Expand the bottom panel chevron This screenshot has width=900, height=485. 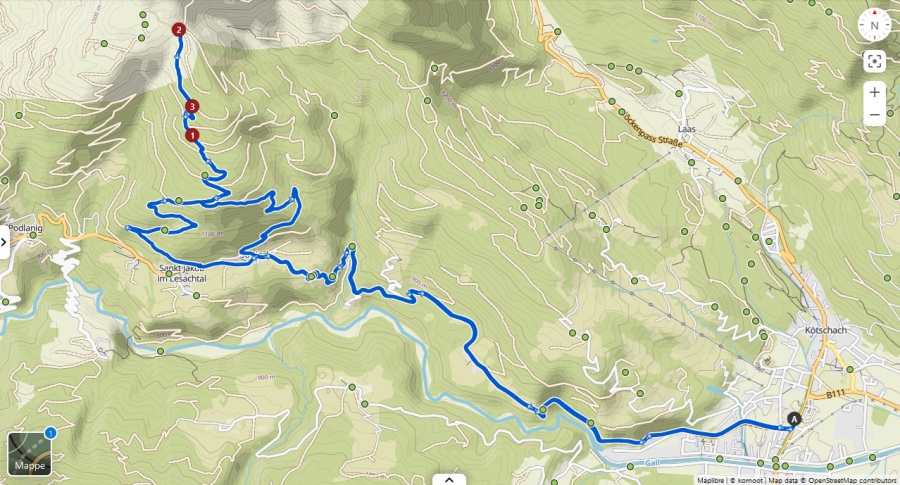[x=450, y=479]
